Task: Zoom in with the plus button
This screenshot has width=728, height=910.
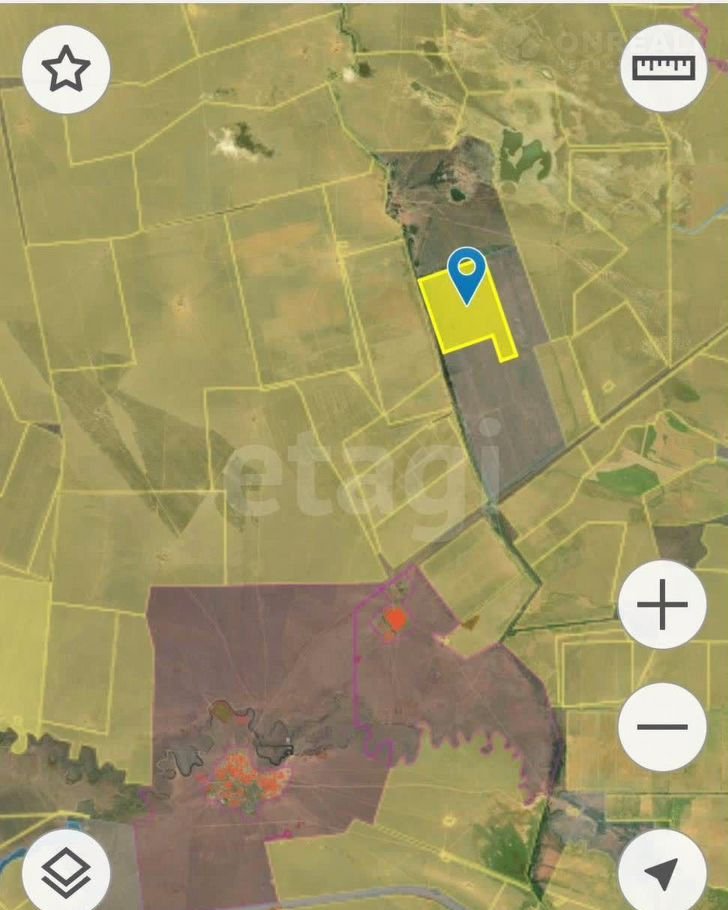Action: point(663,605)
